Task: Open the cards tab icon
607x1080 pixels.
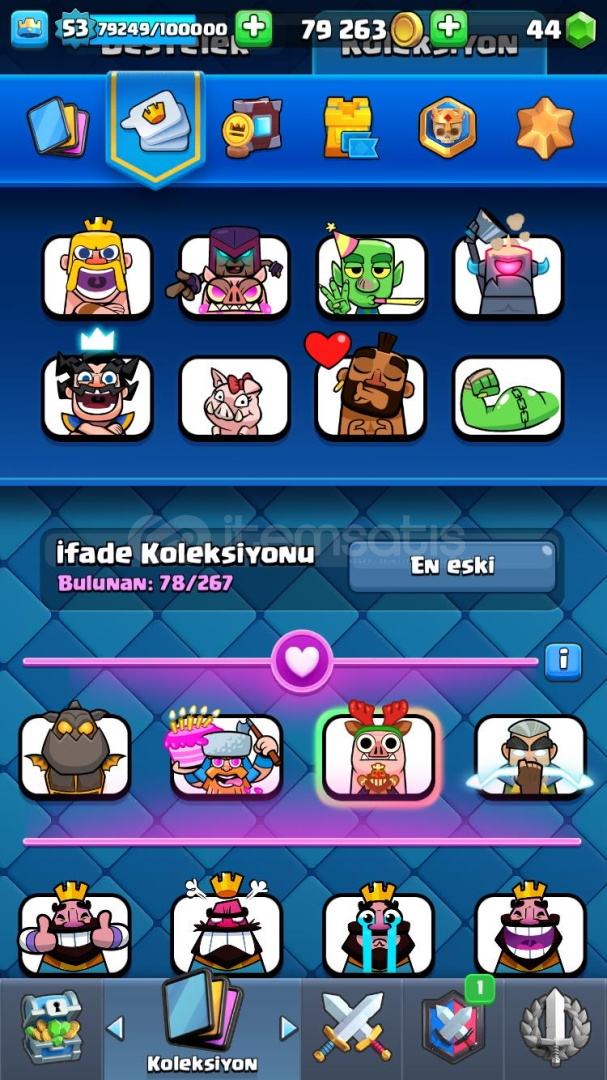Action: (x=57, y=128)
